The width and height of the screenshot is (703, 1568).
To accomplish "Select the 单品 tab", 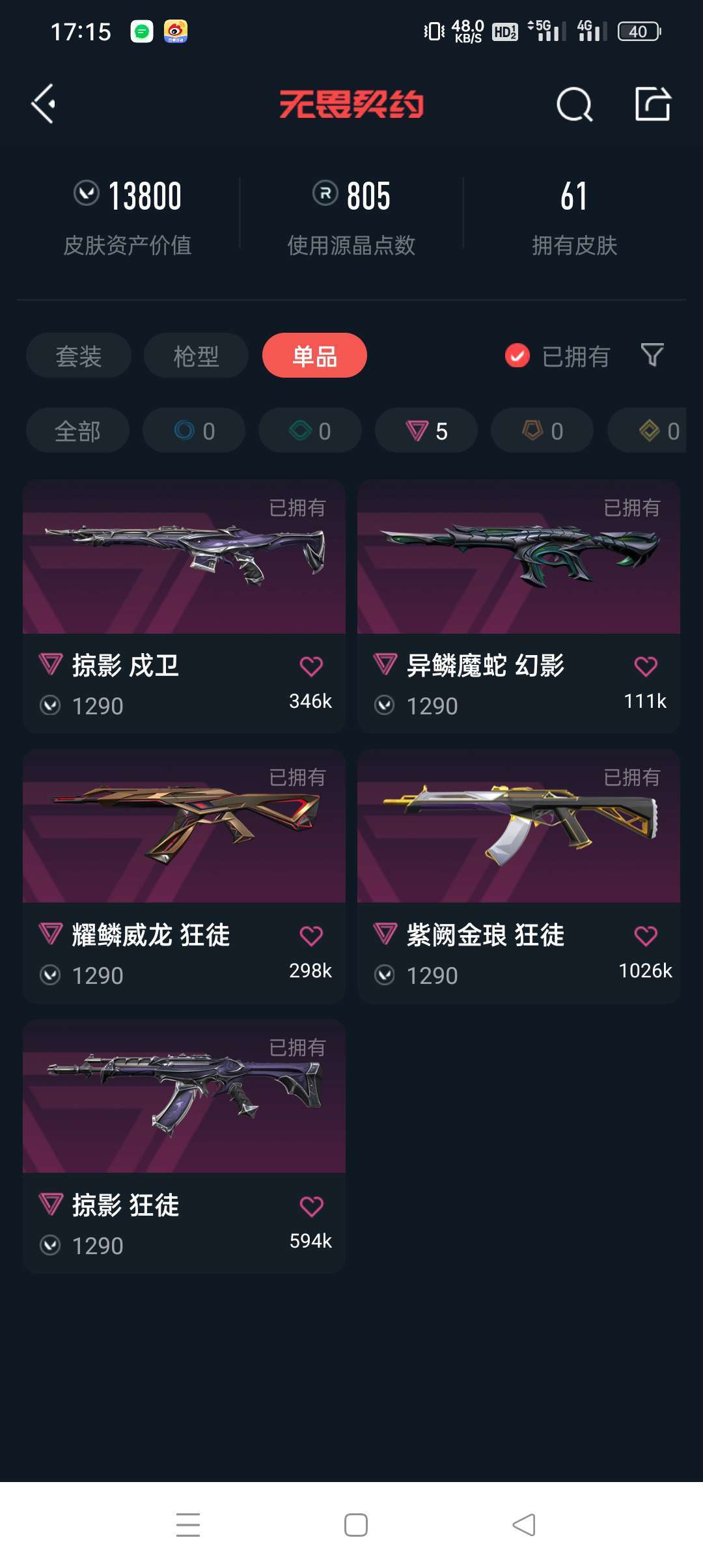I will 314,356.
